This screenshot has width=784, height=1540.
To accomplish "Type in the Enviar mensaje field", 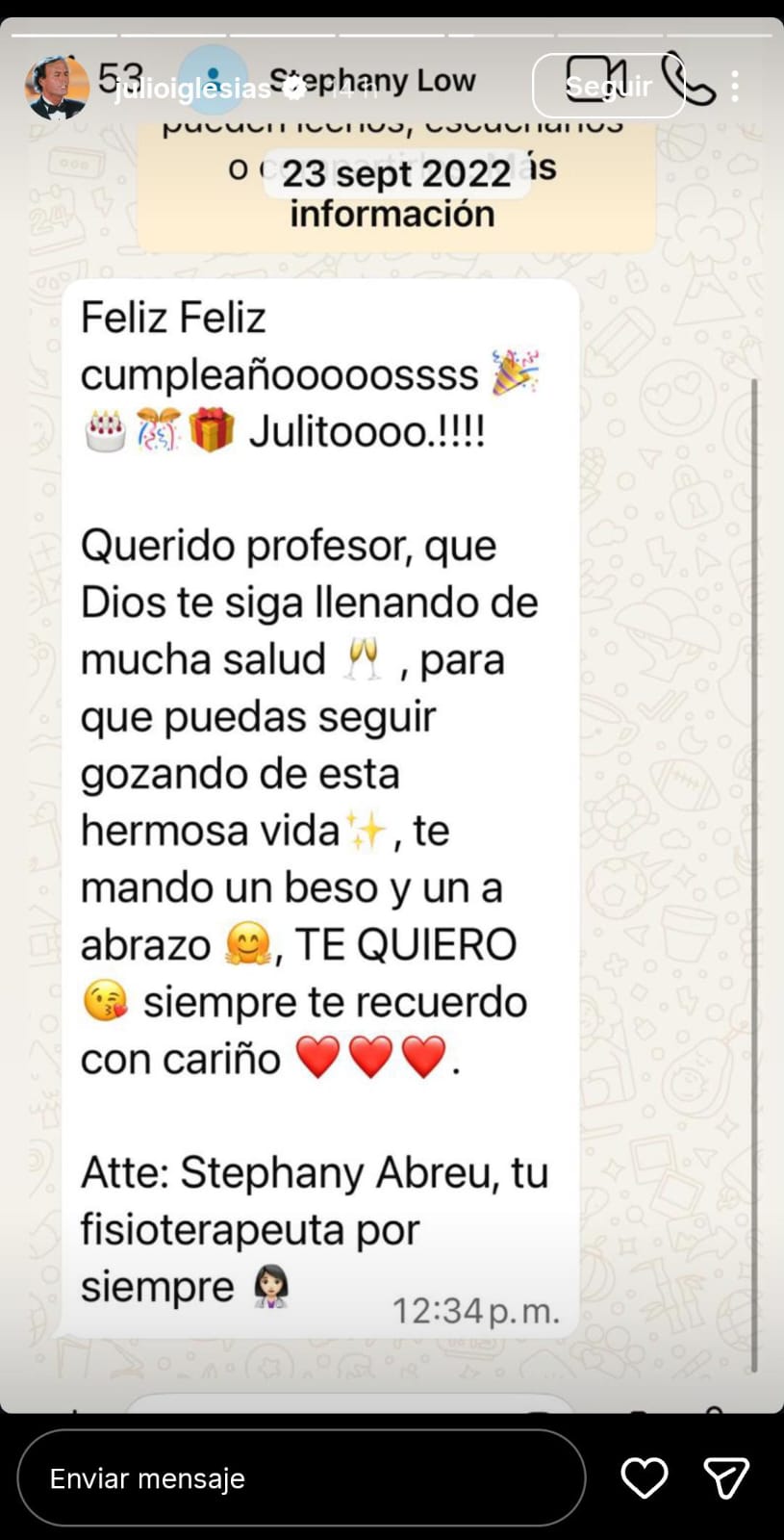I will 300,1478.
